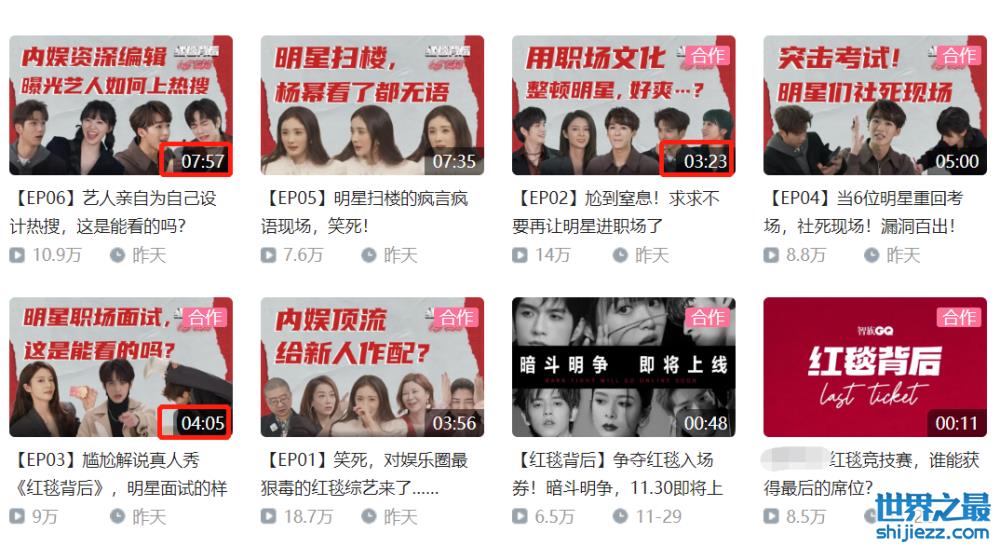The width and height of the screenshot is (1000, 547).
Task: Open the EP03 明星面试 video
Action: (120, 367)
